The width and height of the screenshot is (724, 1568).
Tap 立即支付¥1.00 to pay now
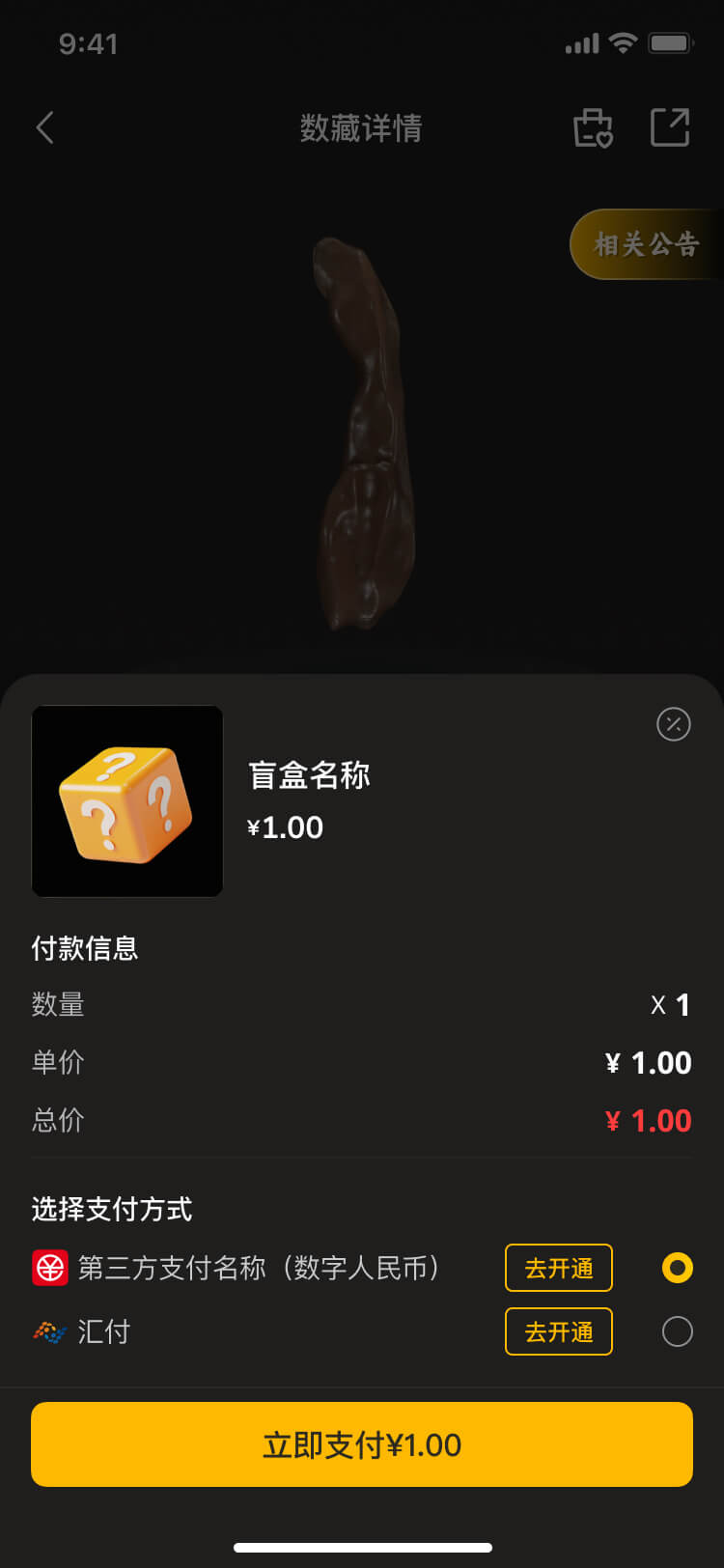tap(362, 1444)
